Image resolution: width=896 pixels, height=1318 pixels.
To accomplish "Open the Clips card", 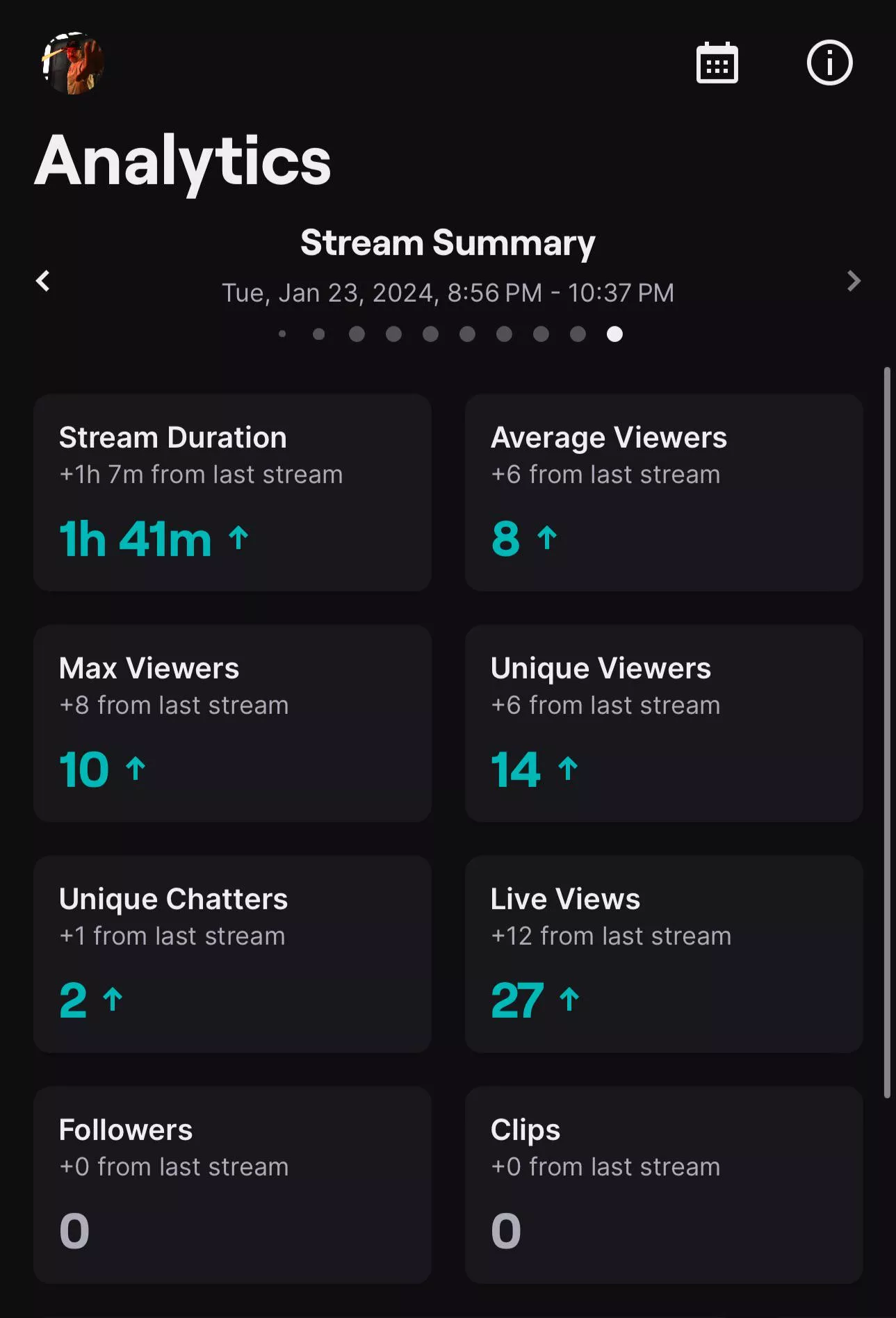I will [x=664, y=1185].
